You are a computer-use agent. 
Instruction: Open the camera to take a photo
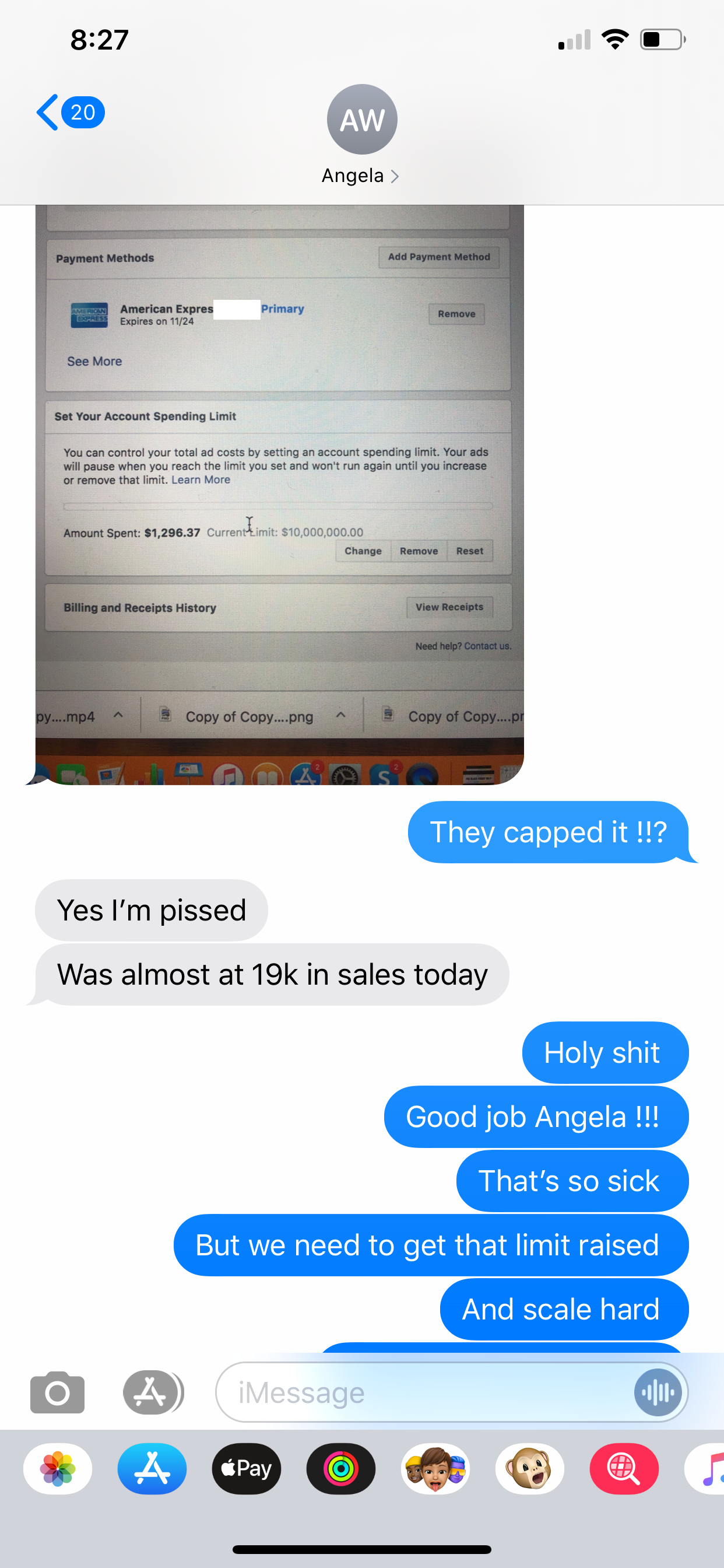click(x=57, y=1392)
